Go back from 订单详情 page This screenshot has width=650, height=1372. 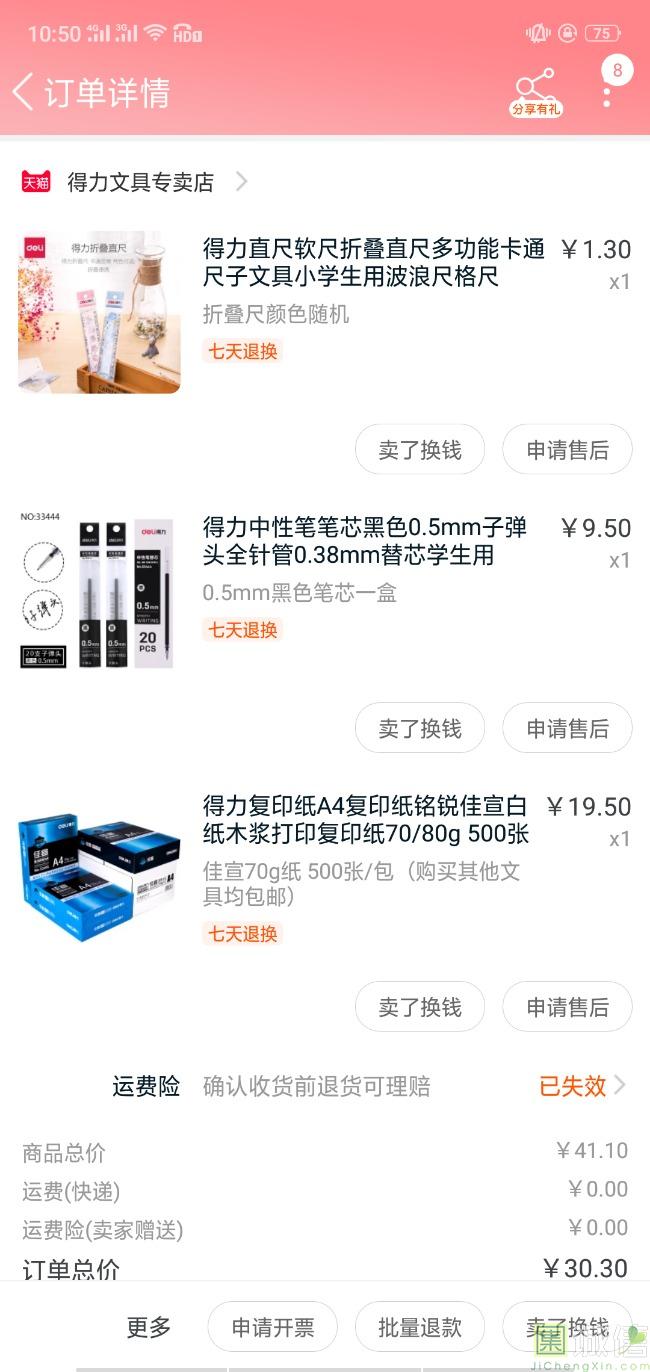point(24,92)
